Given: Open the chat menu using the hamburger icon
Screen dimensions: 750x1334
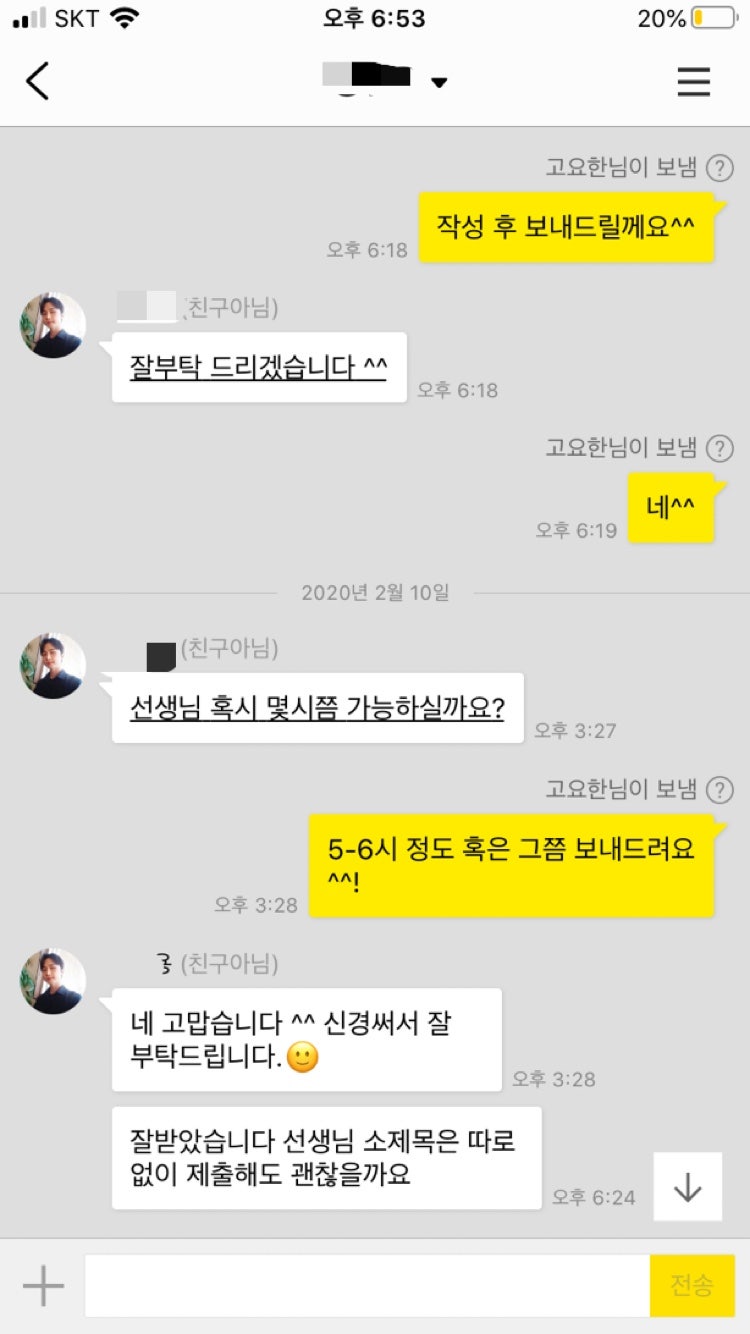Looking at the screenshot, I should (694, 82).
